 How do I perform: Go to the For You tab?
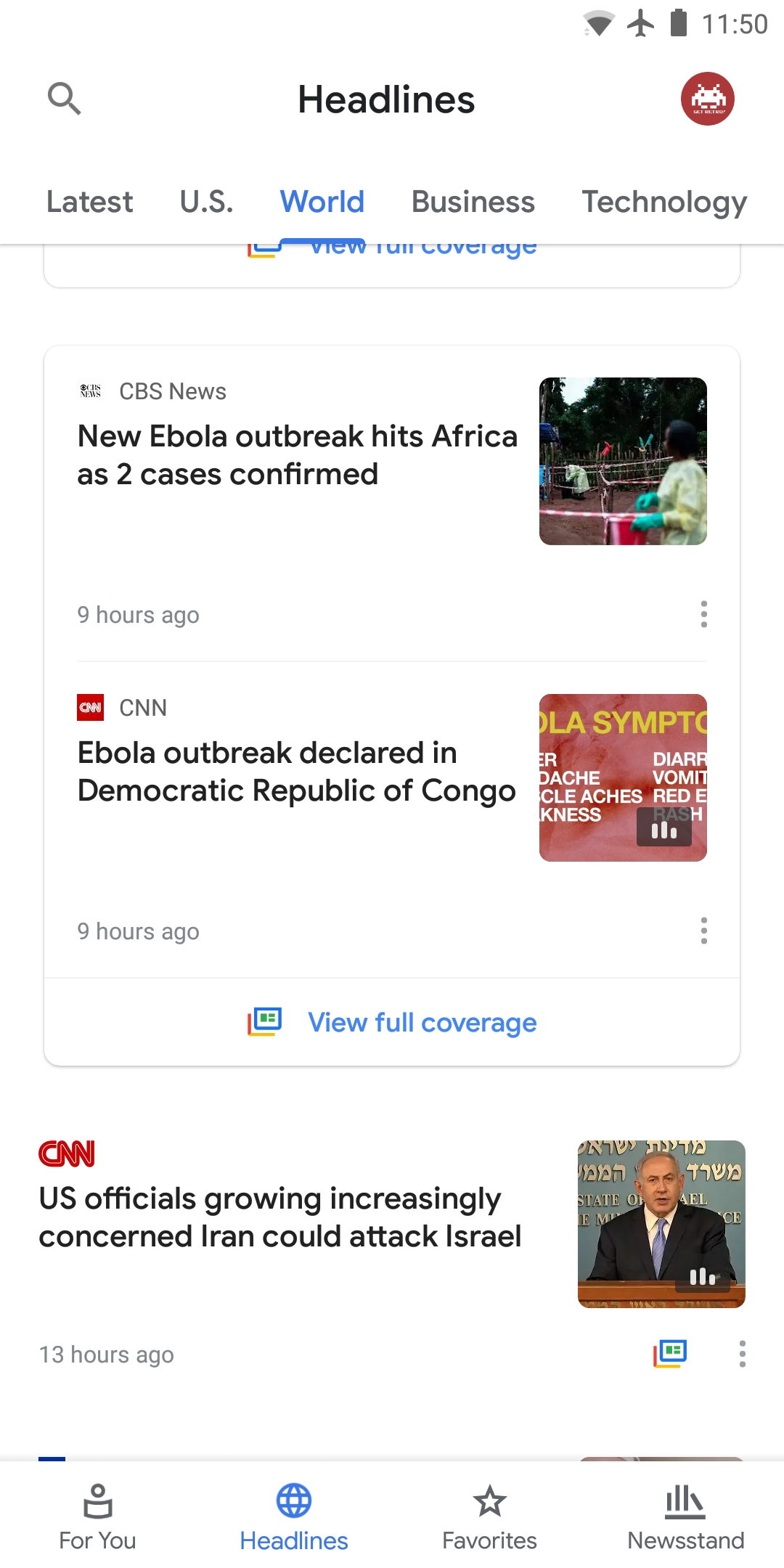point(98,1516)
